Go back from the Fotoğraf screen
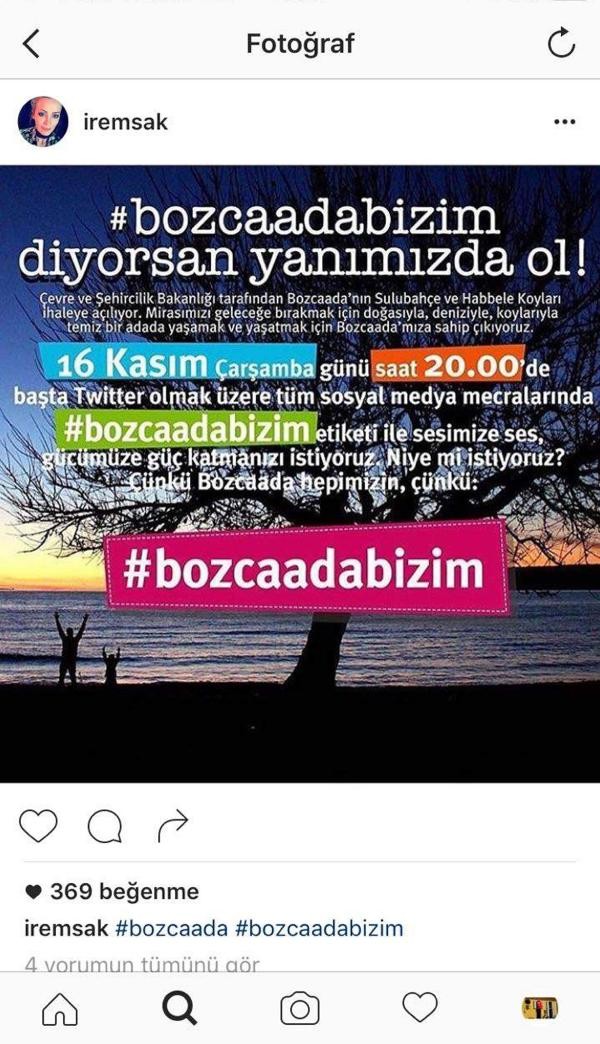This screenshot has width=600, height=1044. tap(32, 44)
